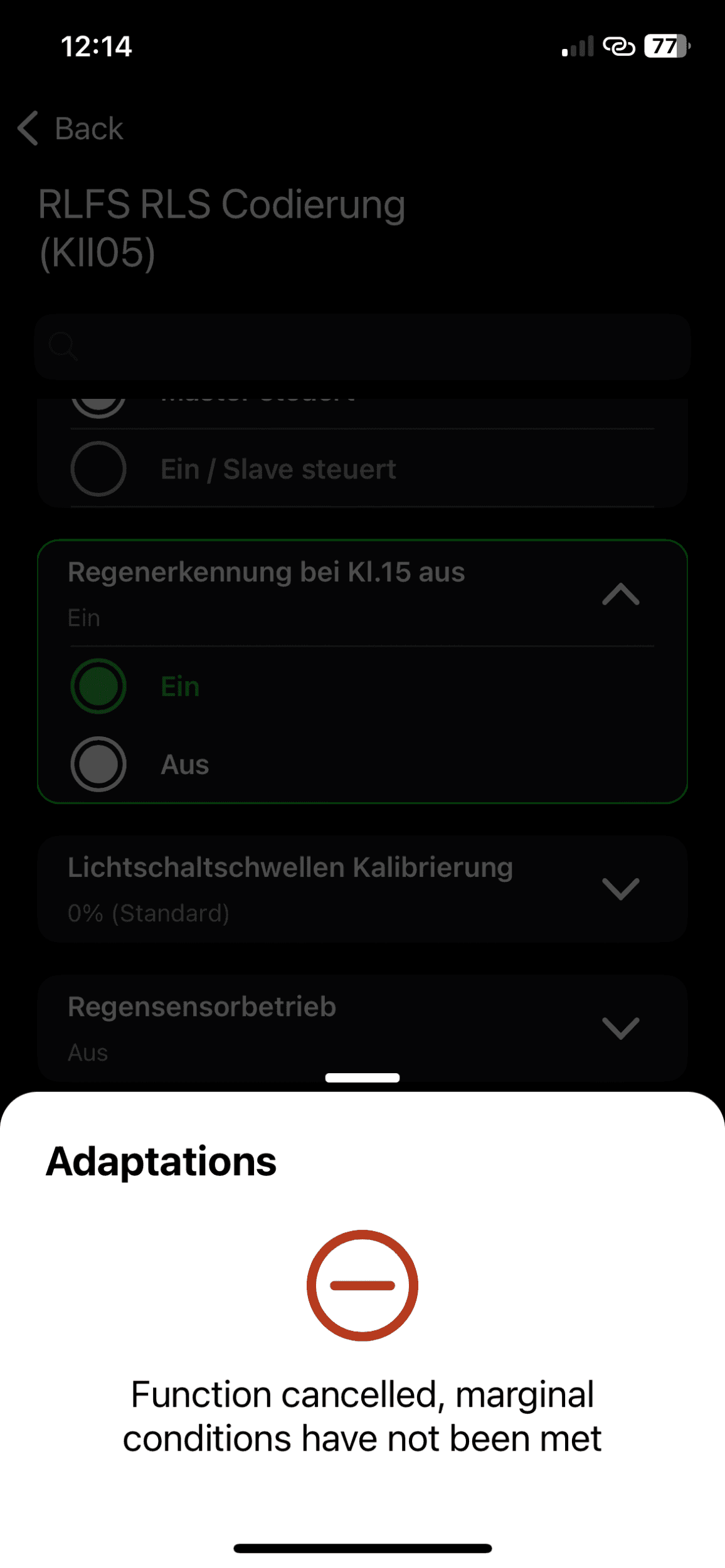The height and width of the screenshot is (1568, 725).
Task: Go back to the previous screen
Action: click(70, 129)
